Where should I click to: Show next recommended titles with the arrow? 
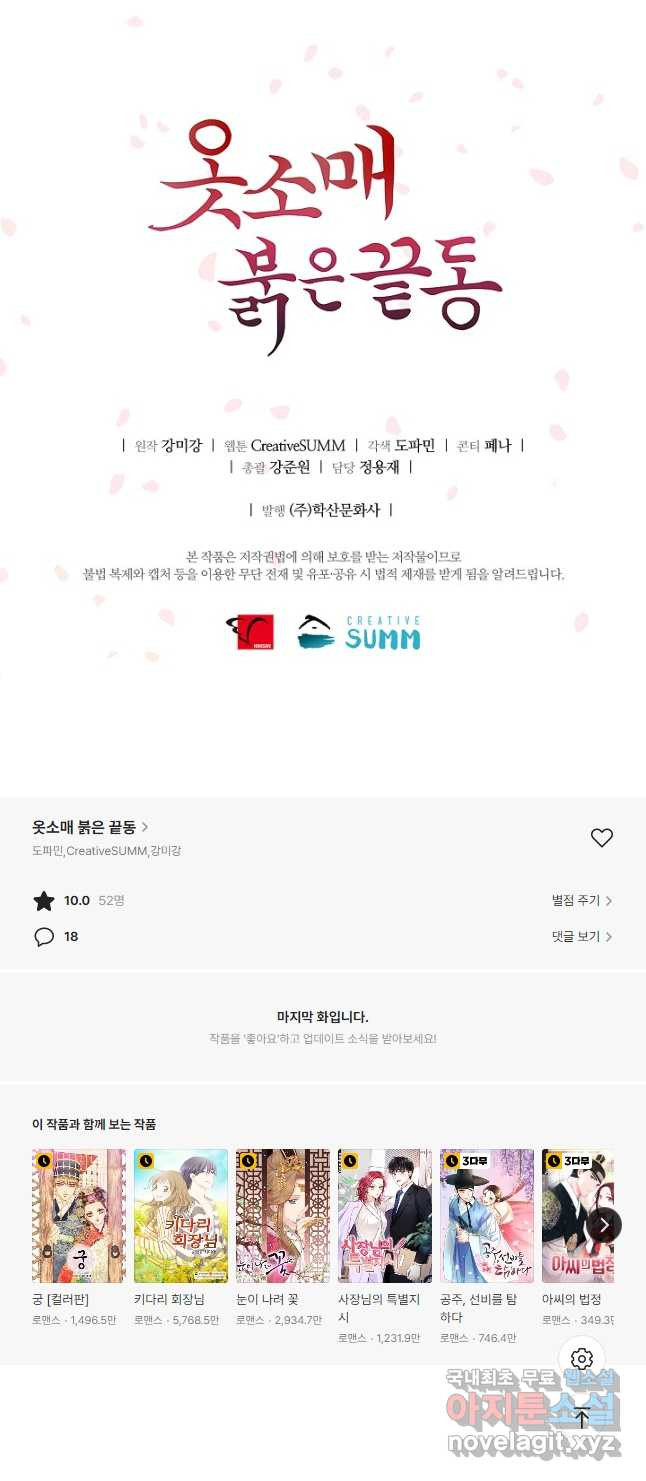604,1225
